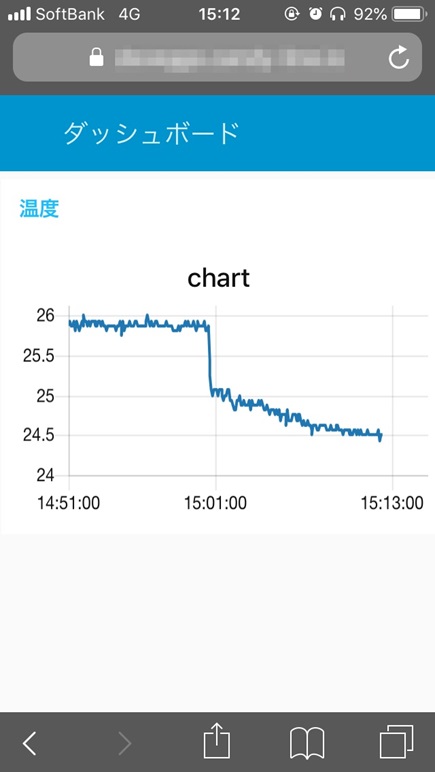This screenshot has width=435, height=772.
Task: Go back to the previous page
Action: tap(30, 742)
